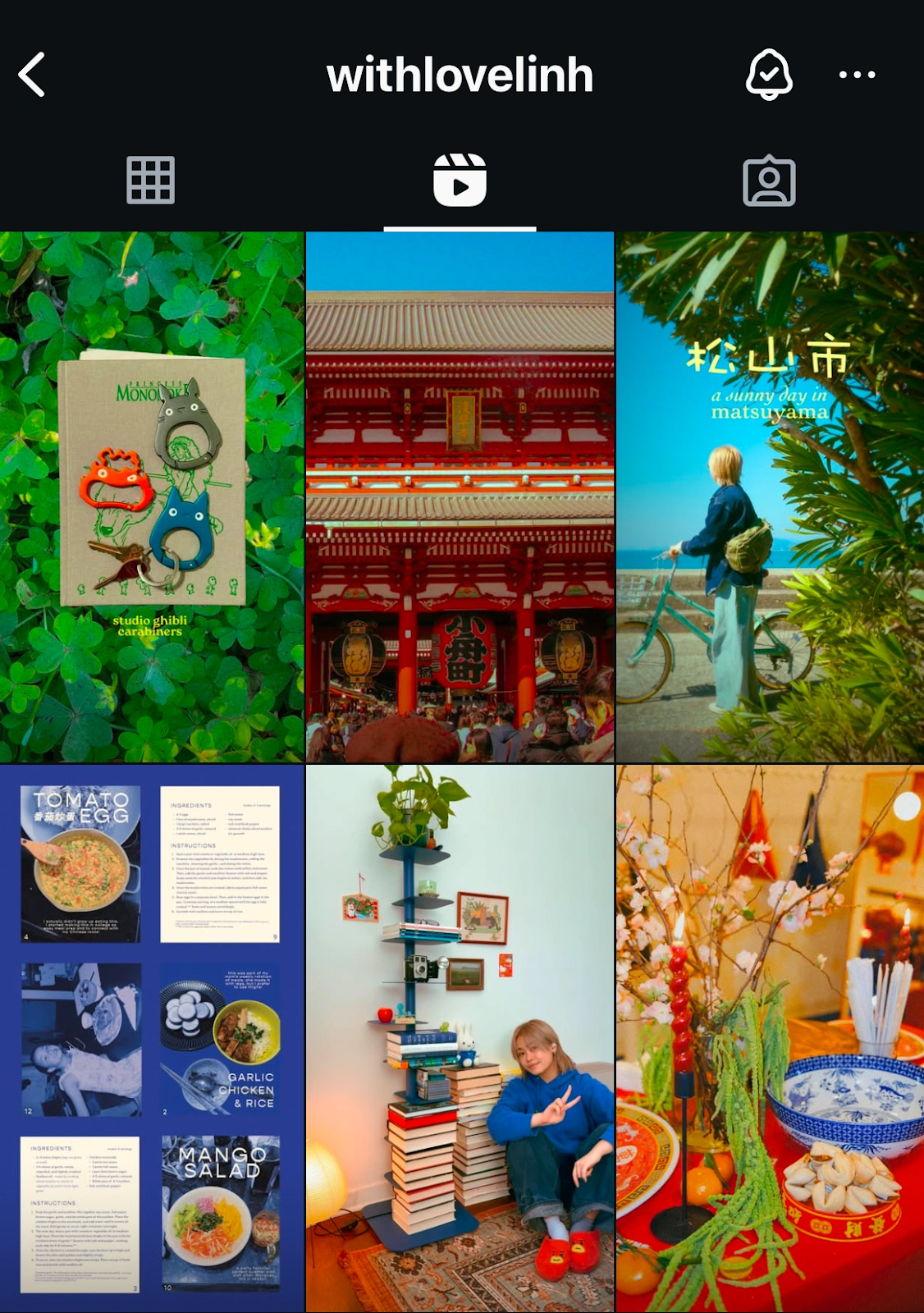The image size is (924, 1313).
Task: Open the sunny day in Matsuyama reel
Action: 770,496
